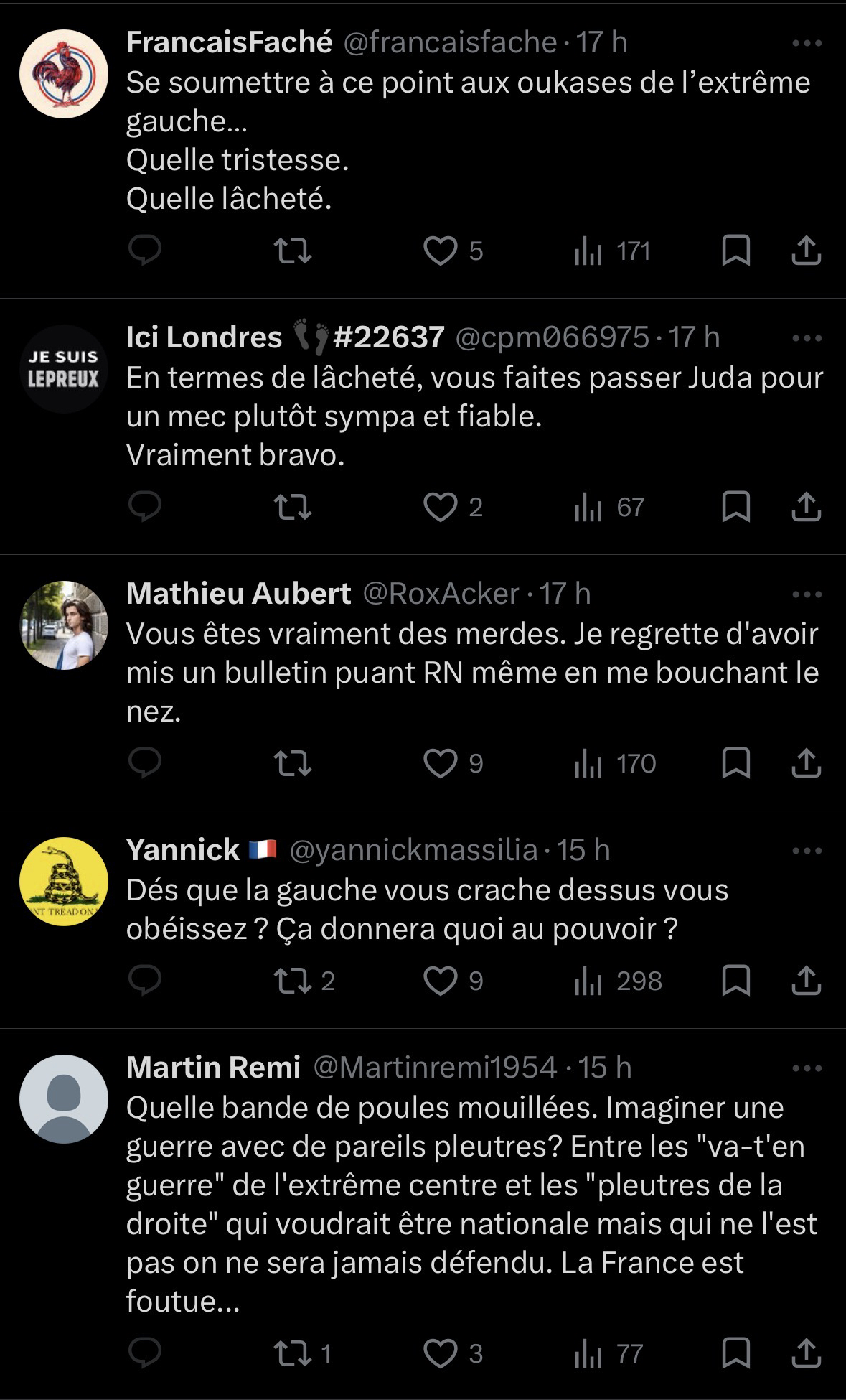This screenshot has width=846, height=1400.
Task: Share the Ici Londres tweet
Action: [806, 508]
